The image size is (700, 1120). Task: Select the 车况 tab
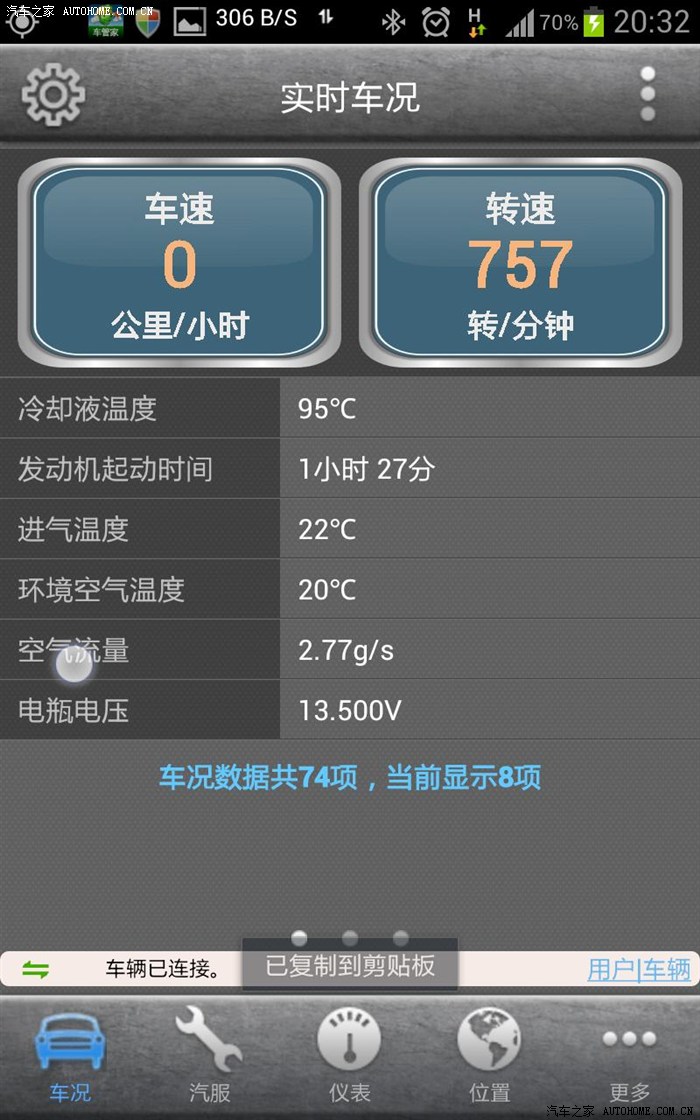point(70,1055)
